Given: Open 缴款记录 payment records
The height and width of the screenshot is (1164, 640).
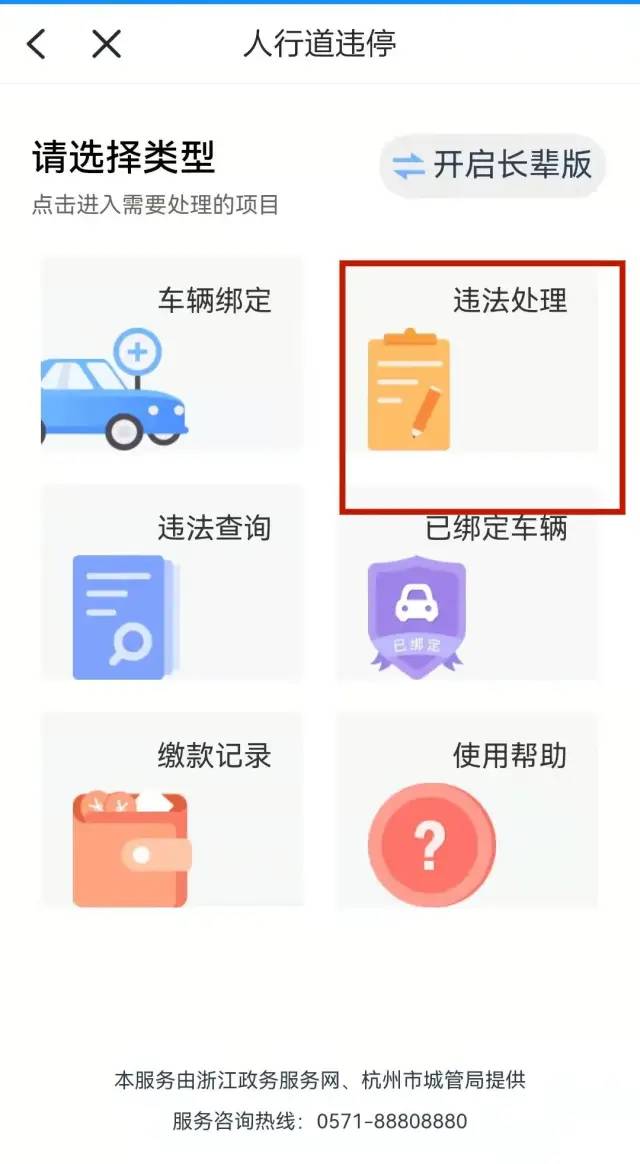Looking at the screenshot, I should click(x=171, y=810).
